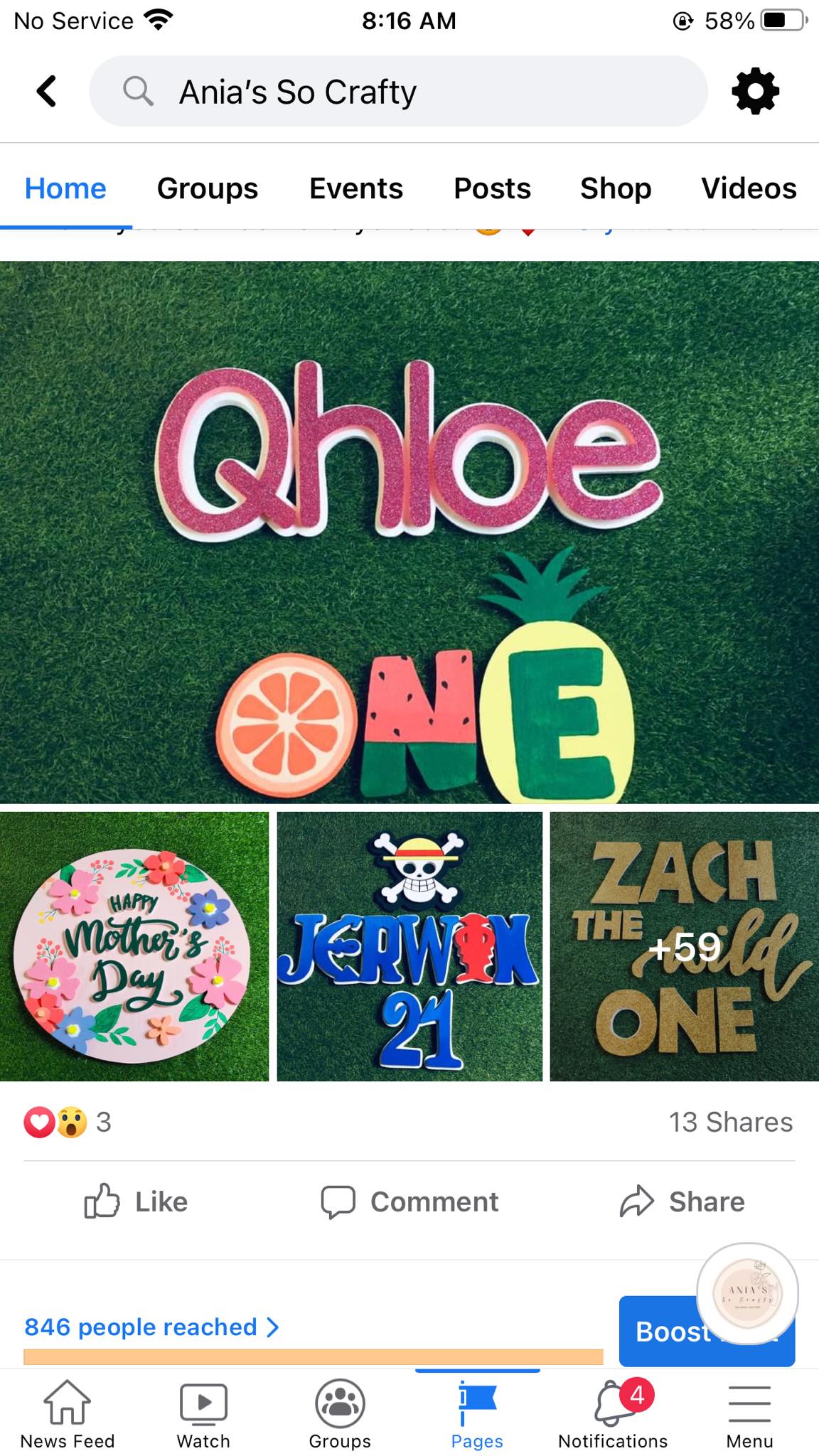Tap the Ania's So Crafty search field
The image size is (819, 1456).
point(398,92)
